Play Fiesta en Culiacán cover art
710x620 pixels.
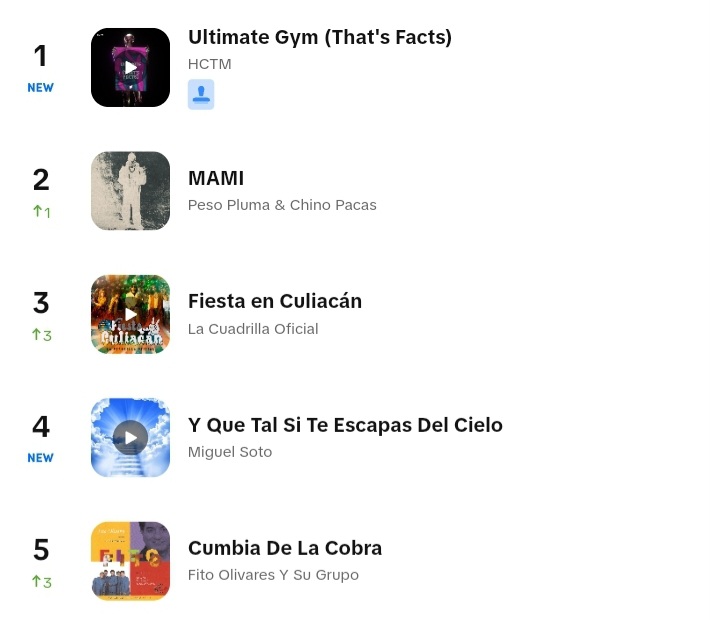coord(130,314)
